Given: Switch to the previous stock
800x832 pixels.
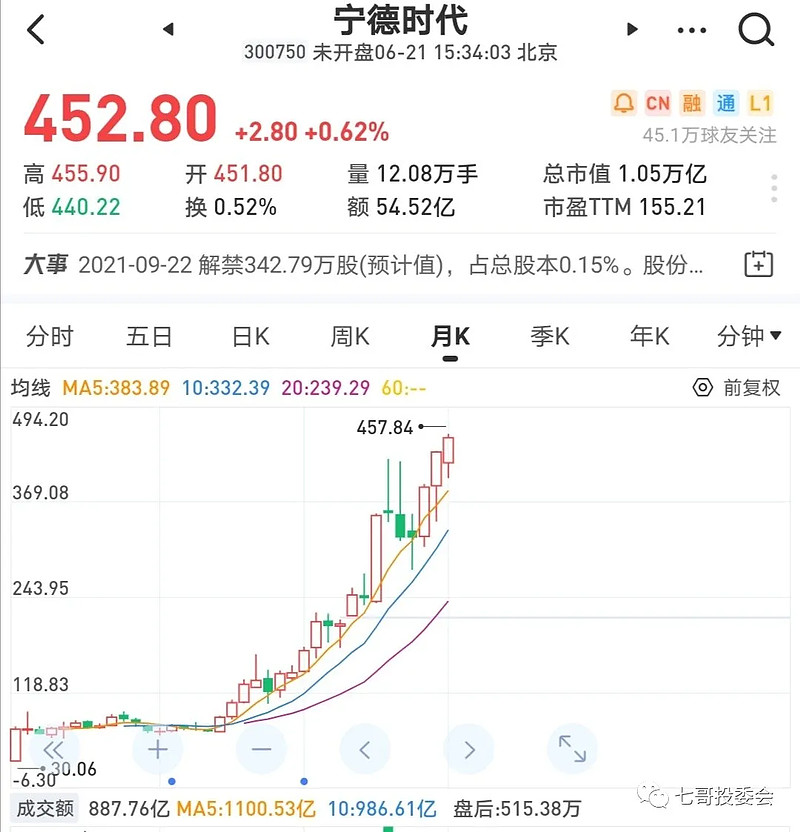Looking at the screenshot, I should [x=168, y=30].
